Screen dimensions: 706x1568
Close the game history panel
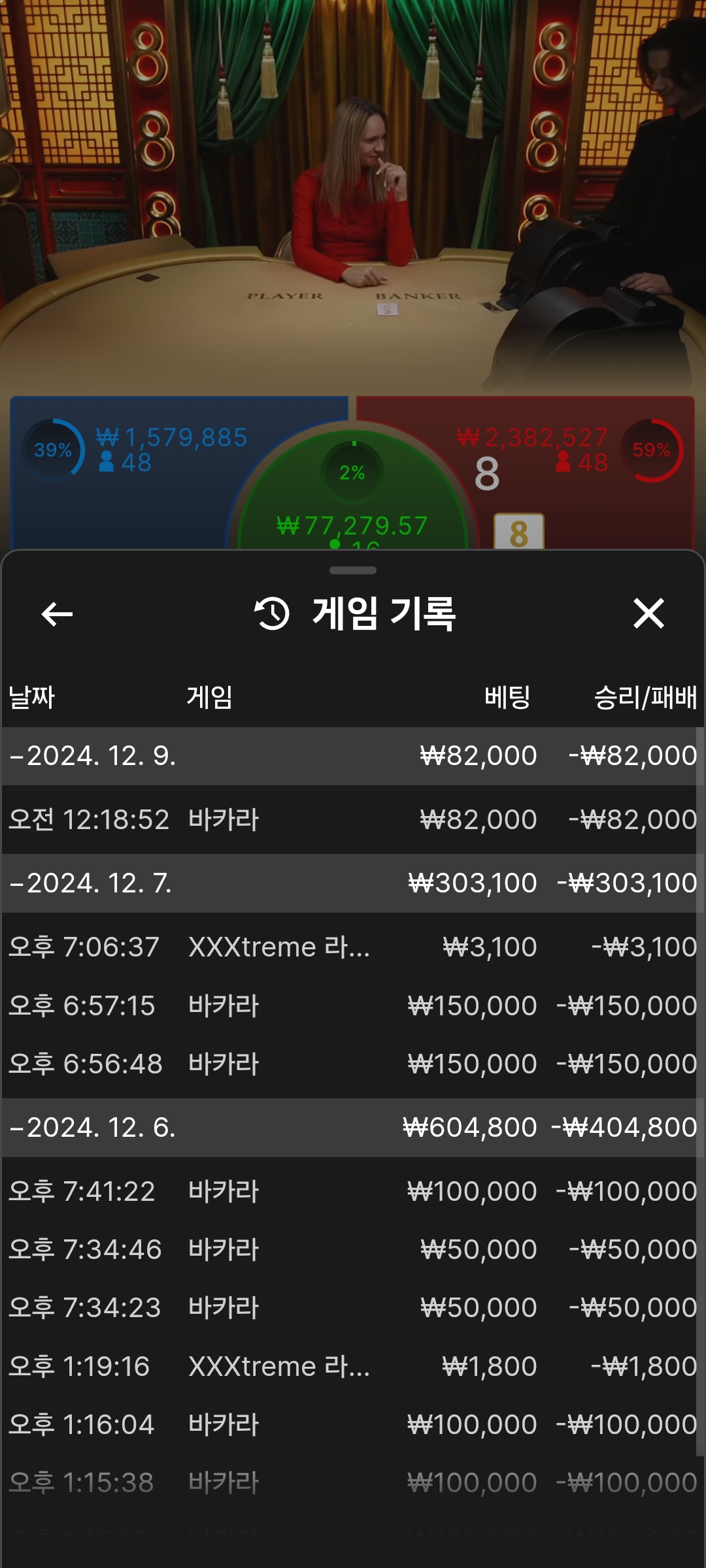(x=648, y=613)
